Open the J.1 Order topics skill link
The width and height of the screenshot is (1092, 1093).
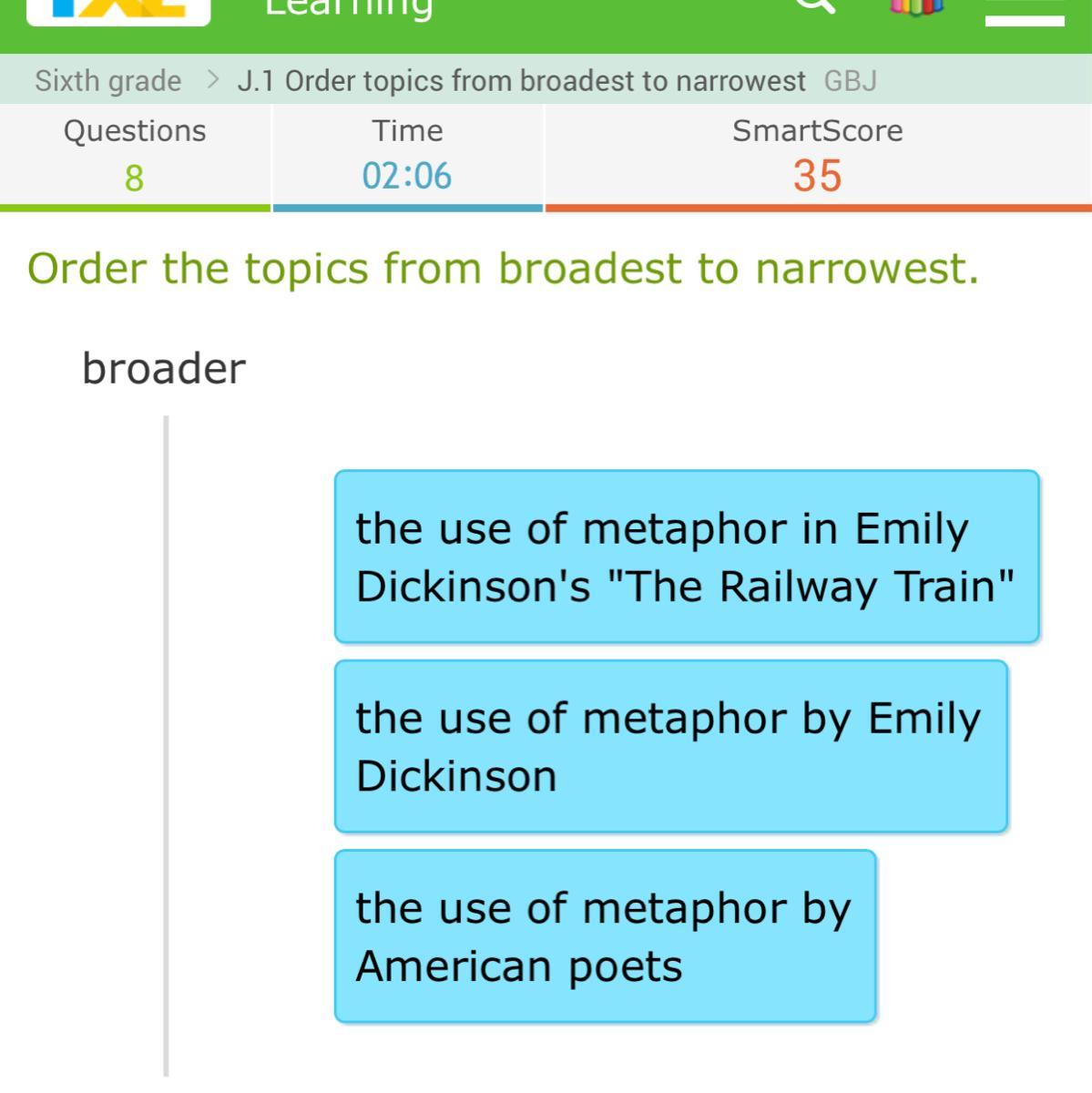(521, 81)
